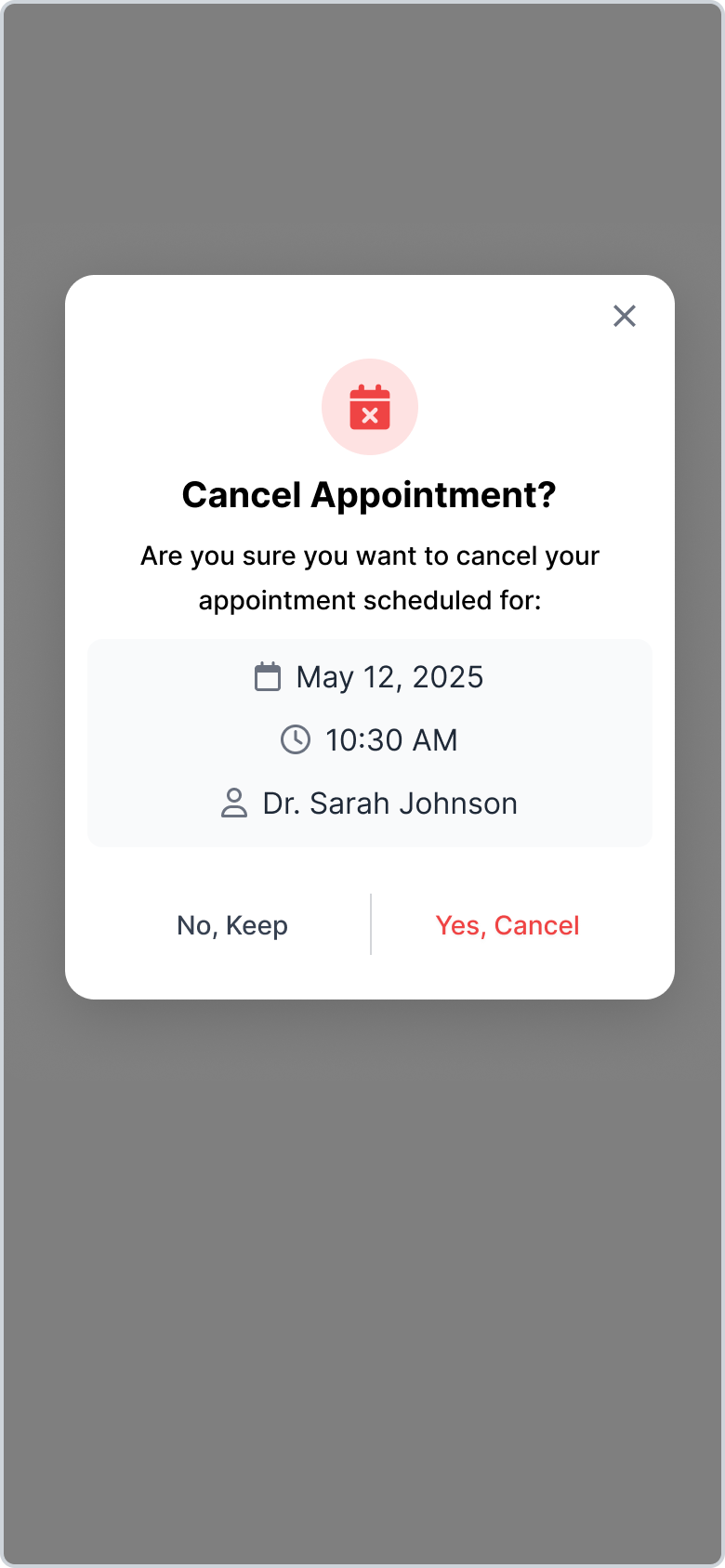This screenshot has height=1568, width=725.
Task: Click the divider between action buttons
Action: pyautogui.click(x=371, y=924)
